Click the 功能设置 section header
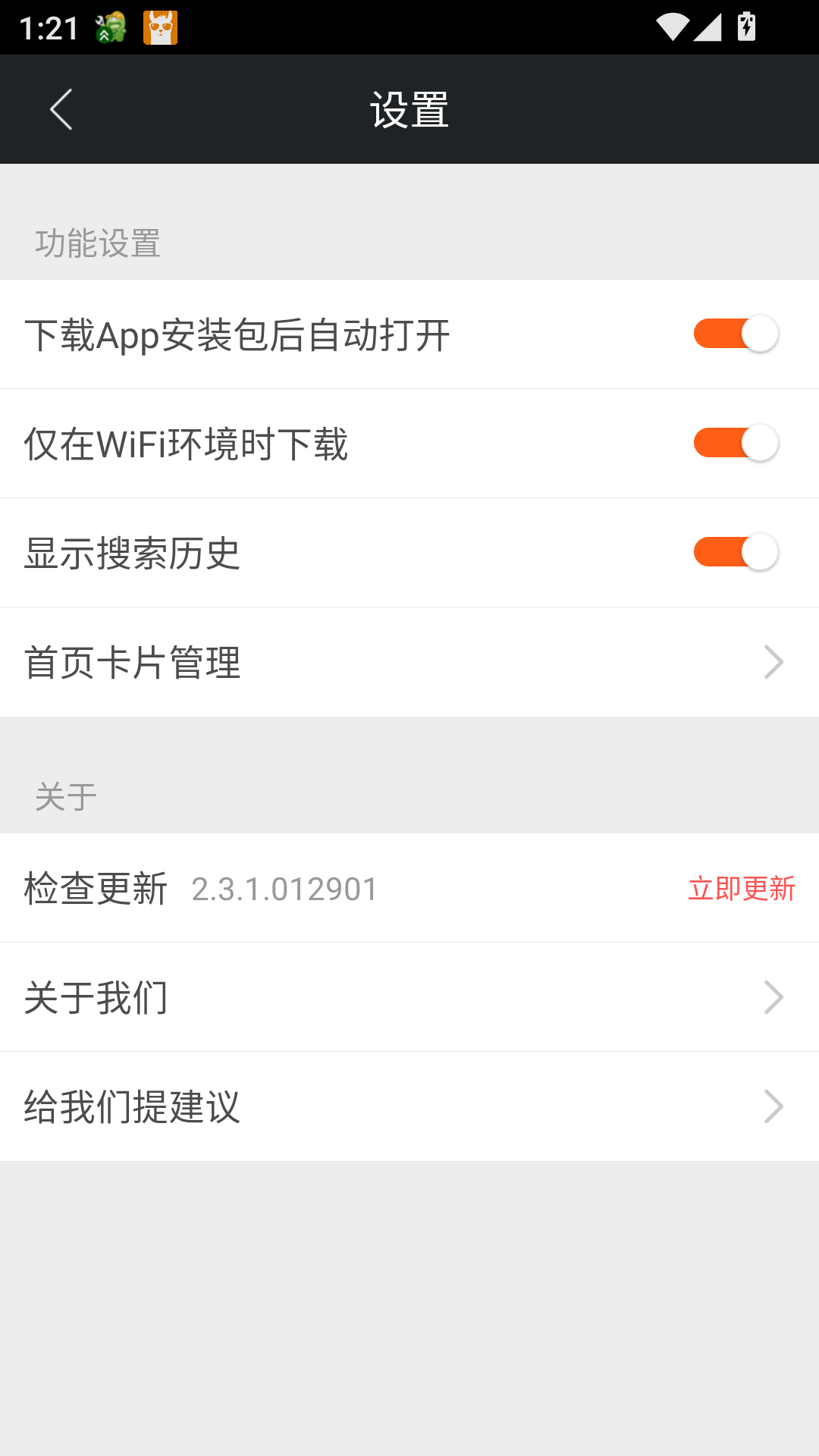Screen dimensions: 819x1456 click(x=96, y=243)
